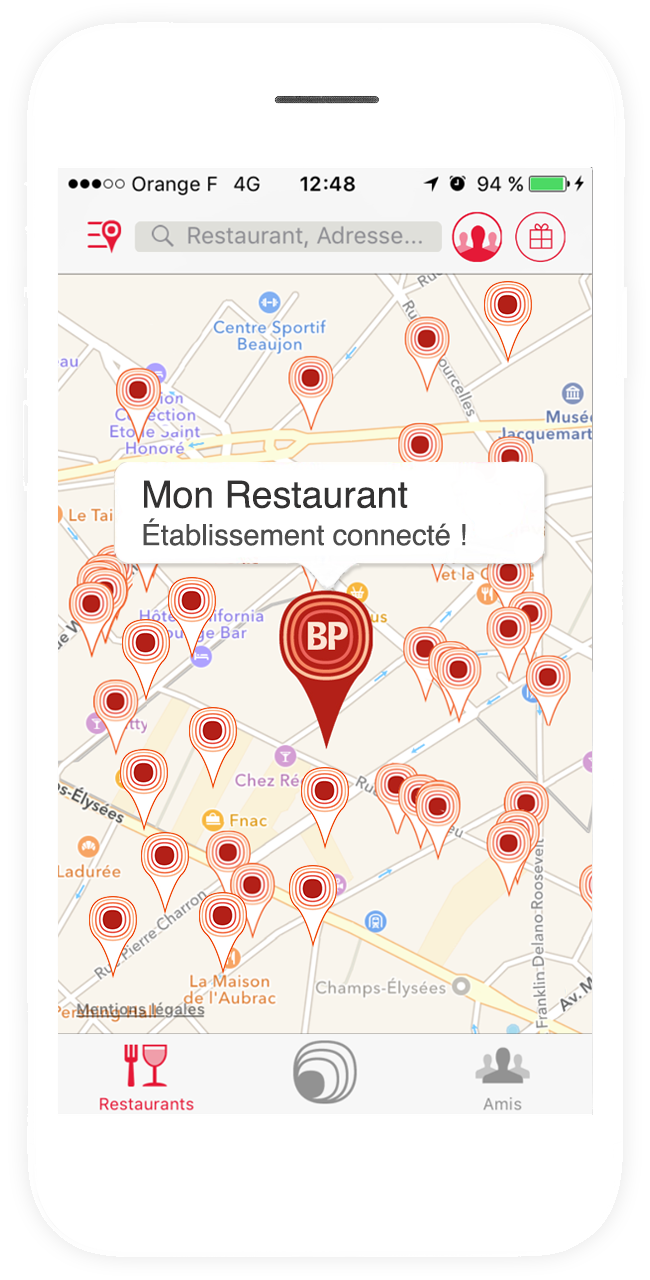Open the Mentions légales link
This screenshot has width=650, height=1280.
pyautogui.click(x=141, y=1009)
